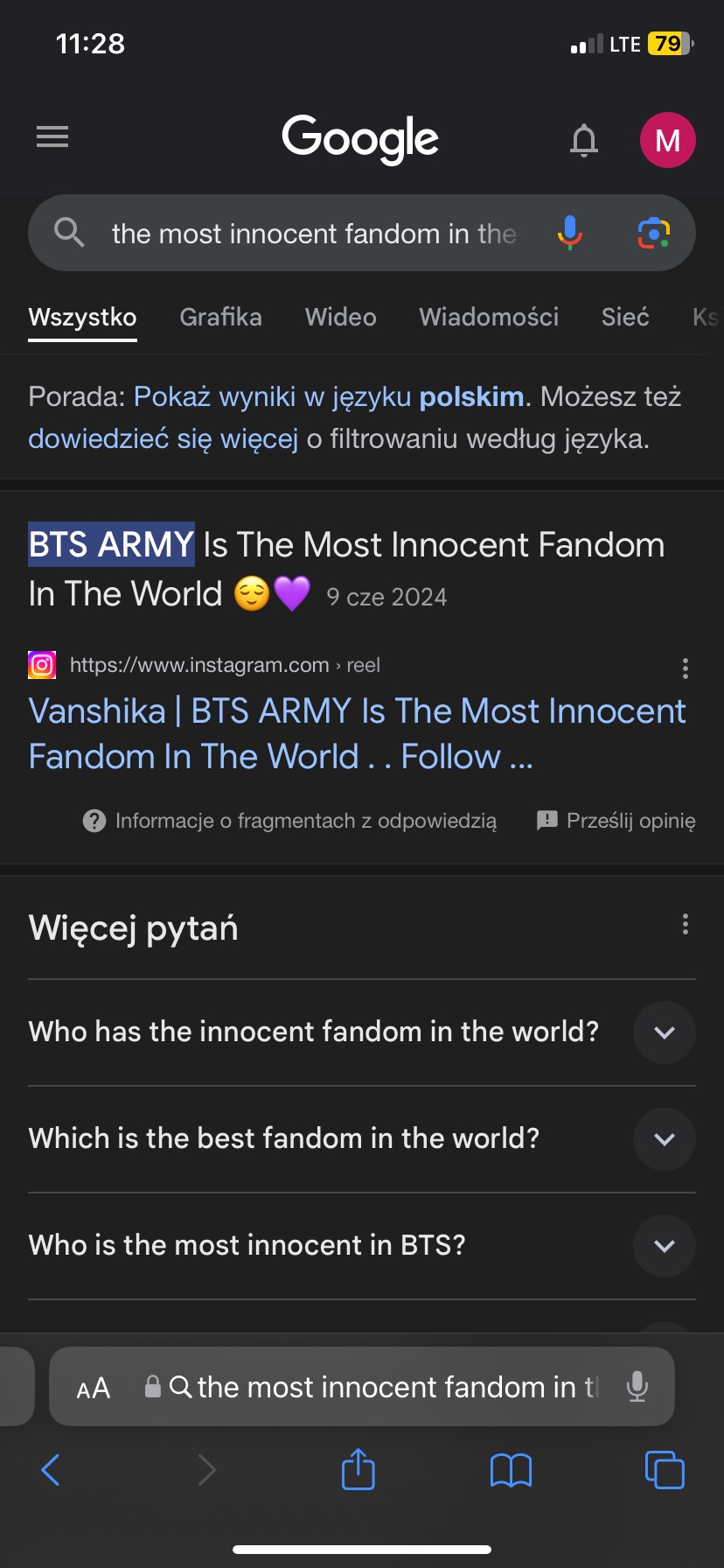Expand 'Who is the most innocent in BTS?'
This screenshot has height=1568, width=724.
pos(664,1246)
